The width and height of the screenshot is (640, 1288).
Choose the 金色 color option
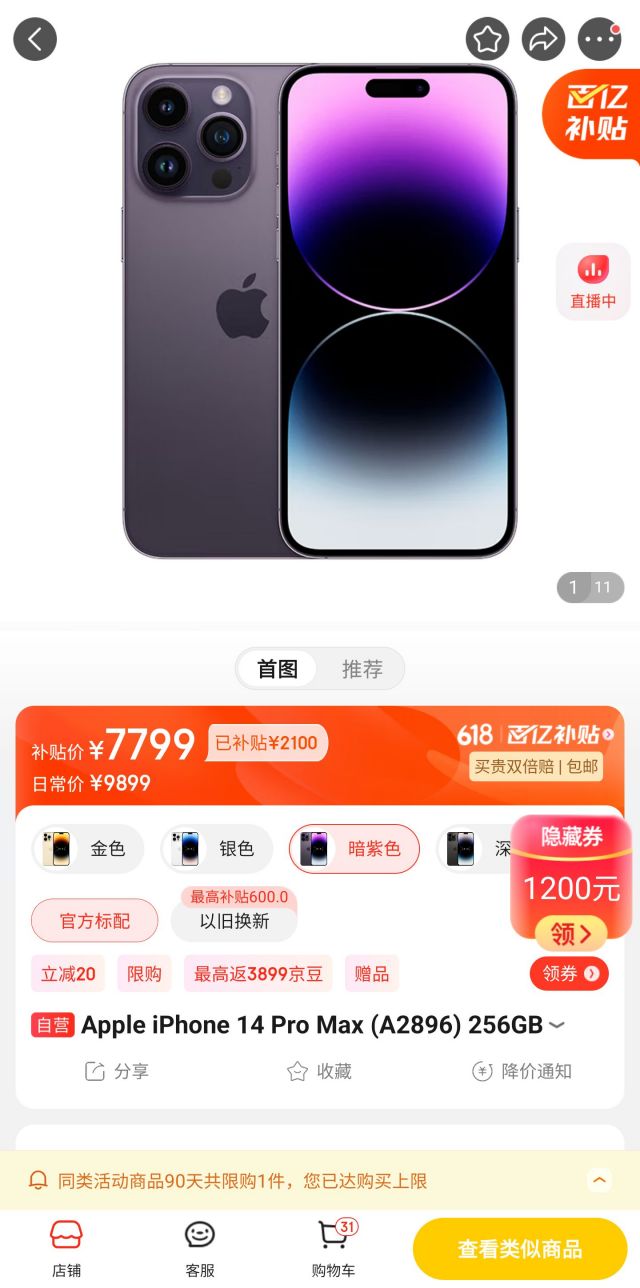[x=87, y=849]
